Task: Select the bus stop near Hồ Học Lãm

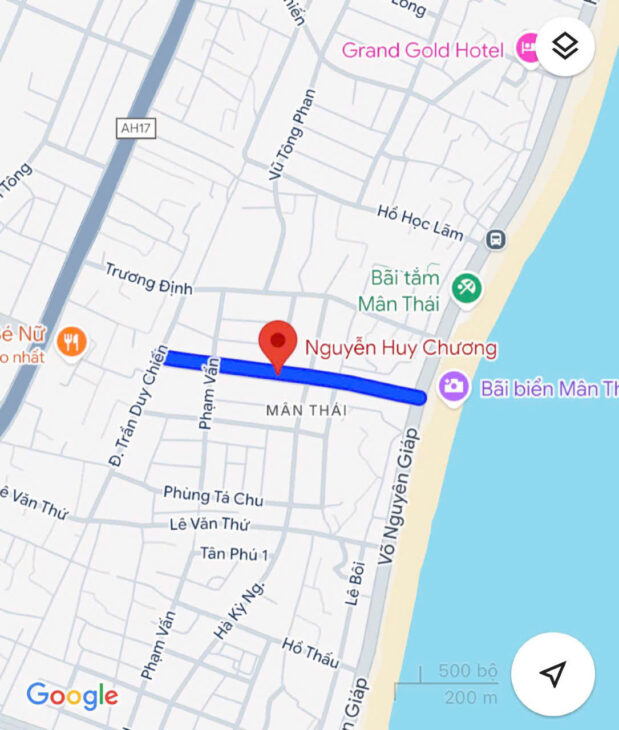Action: (495, 239)
